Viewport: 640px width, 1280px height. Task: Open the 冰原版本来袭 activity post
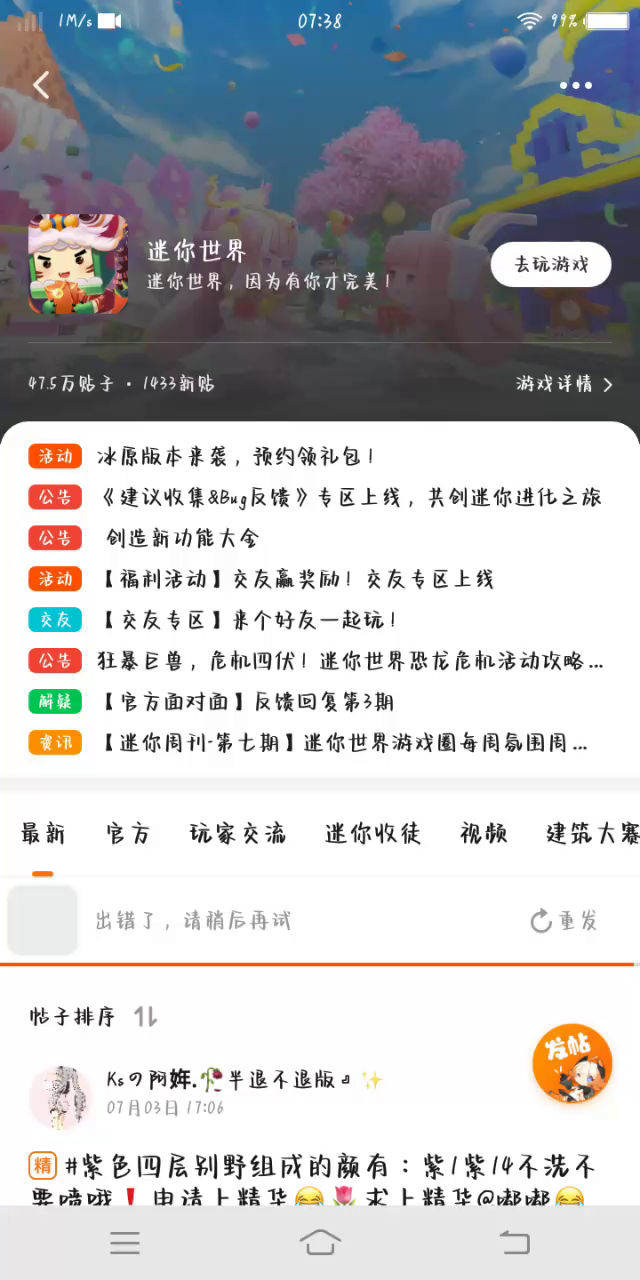236,457
